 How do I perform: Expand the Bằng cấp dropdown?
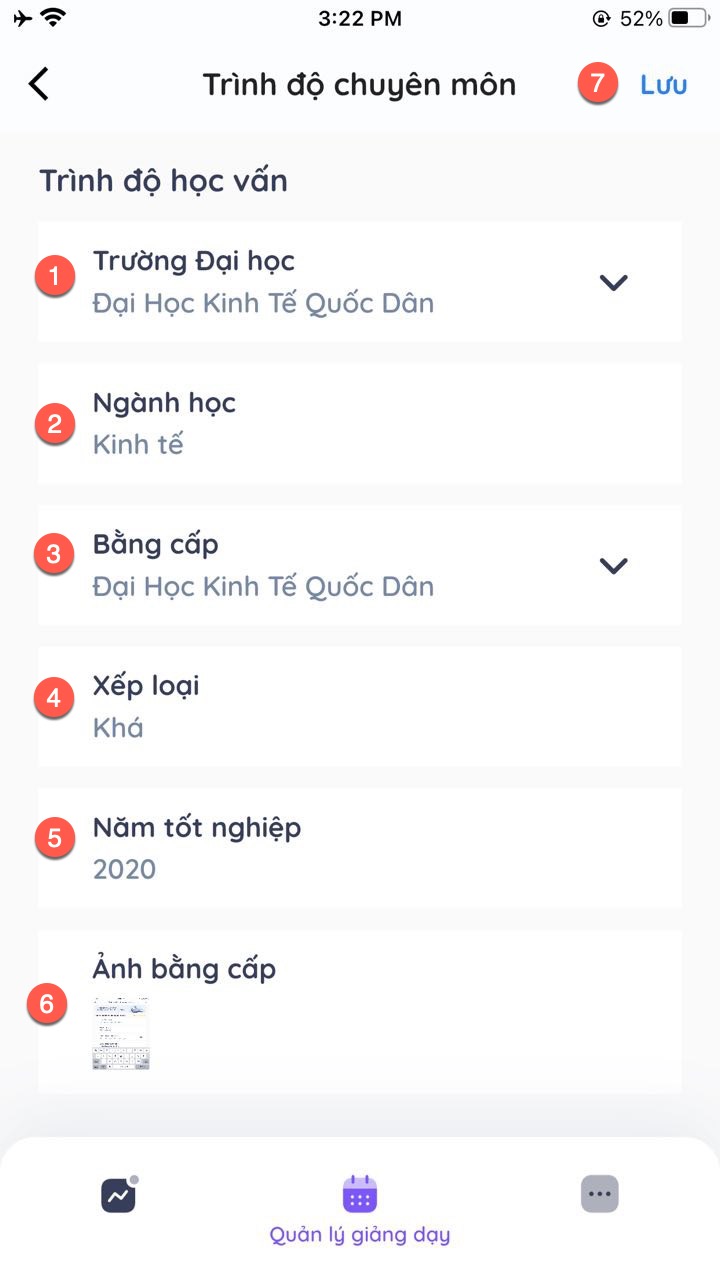pos(612,565)
